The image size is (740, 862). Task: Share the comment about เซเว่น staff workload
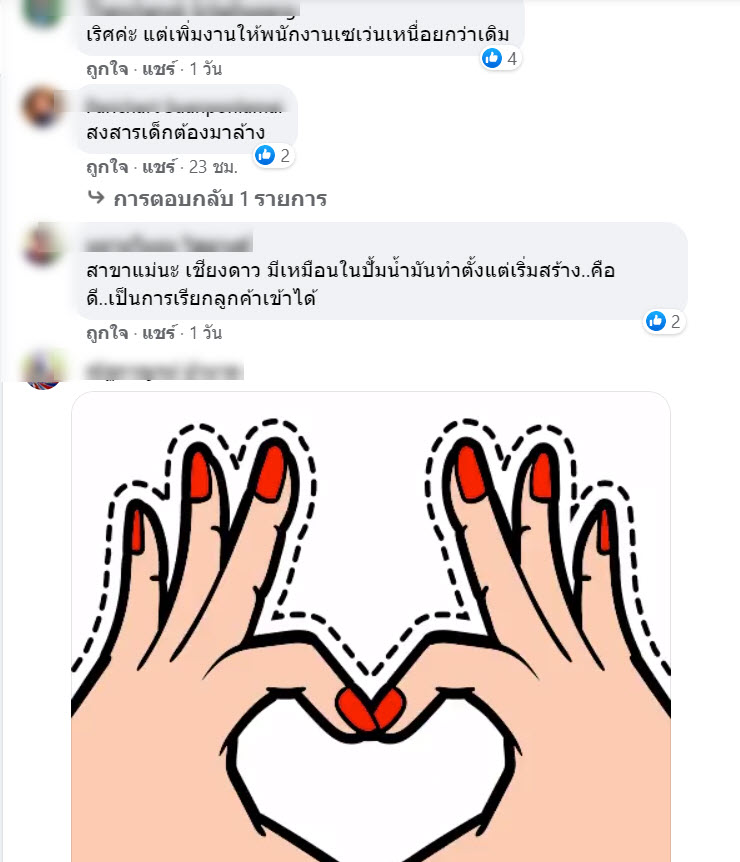pos(157,69)
